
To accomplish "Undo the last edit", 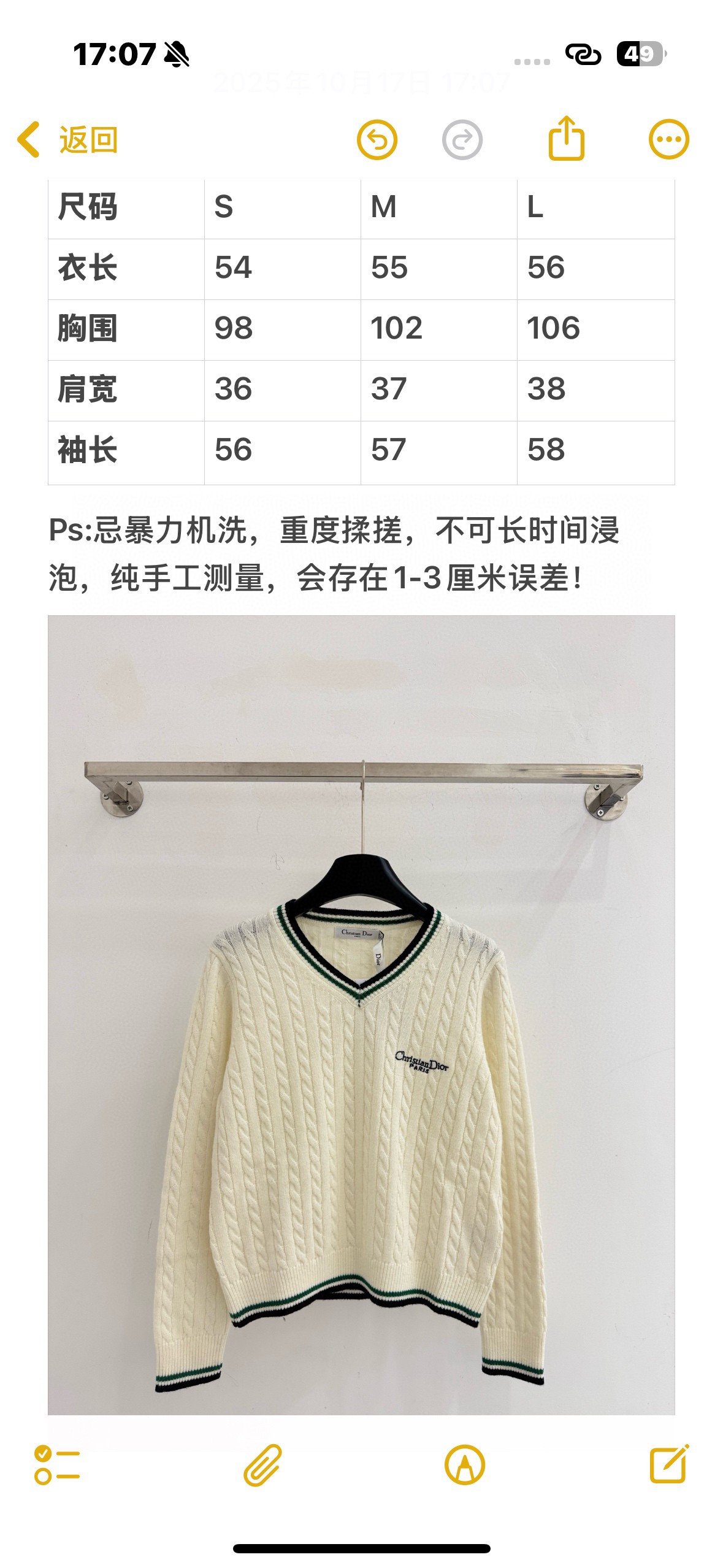I will point(377,140).
